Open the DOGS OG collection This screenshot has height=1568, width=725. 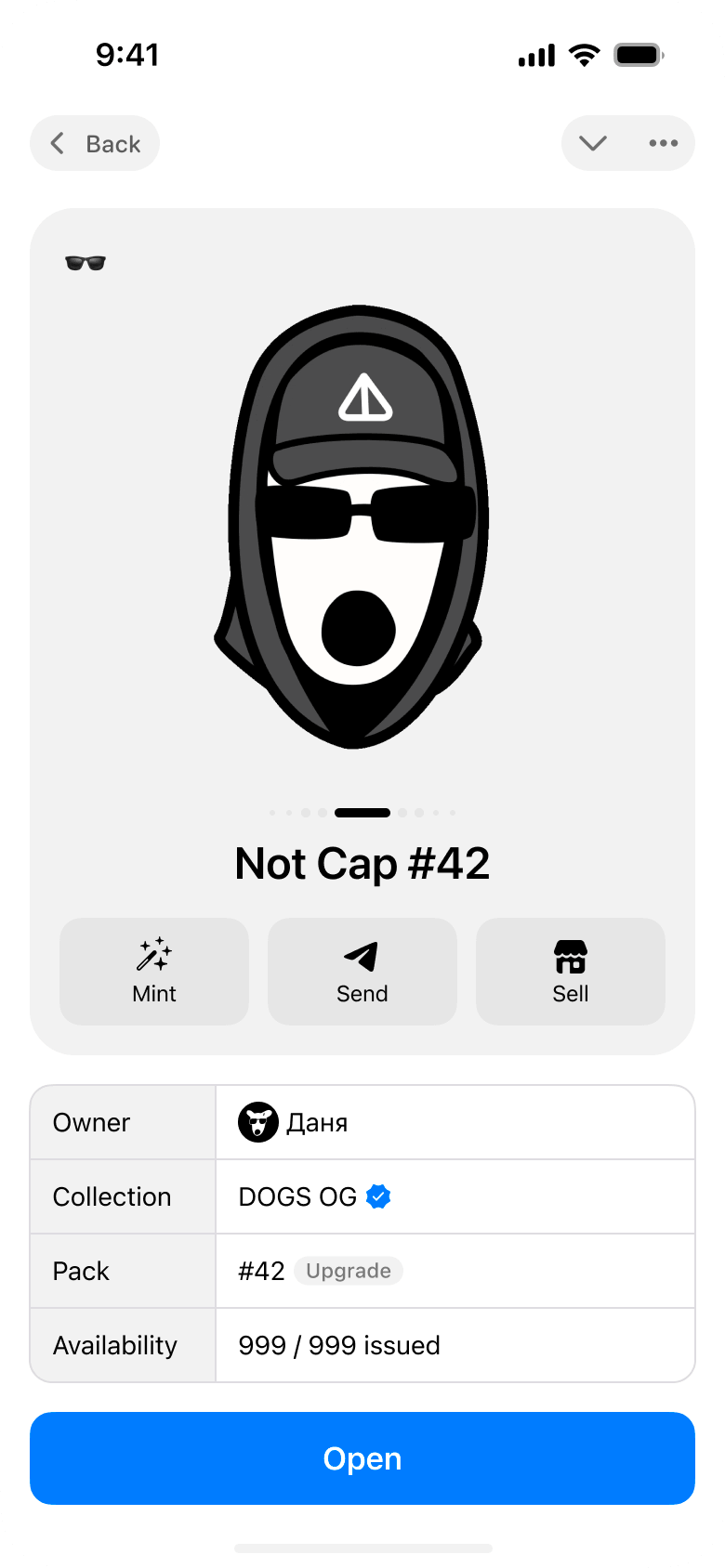pyautogui.click(x=314, y=1196)
